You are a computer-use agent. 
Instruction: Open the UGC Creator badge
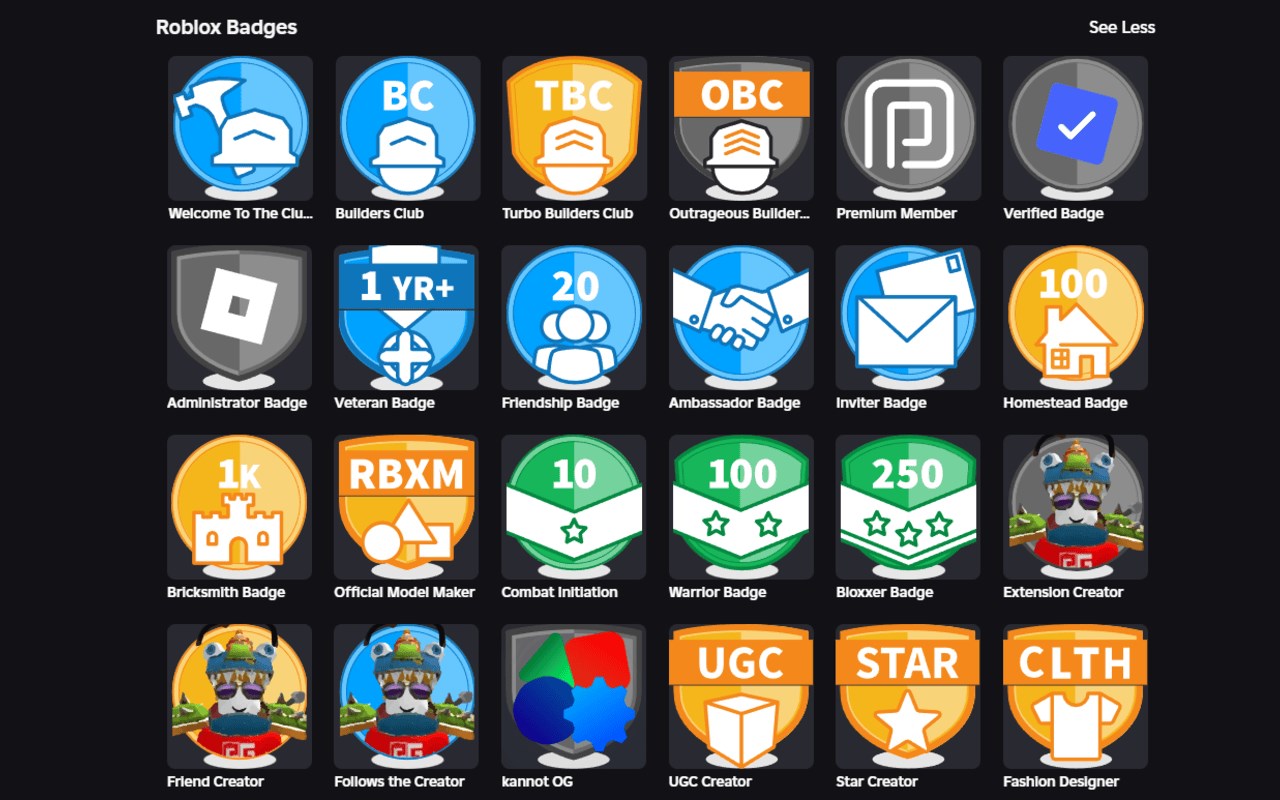point(741,696)
